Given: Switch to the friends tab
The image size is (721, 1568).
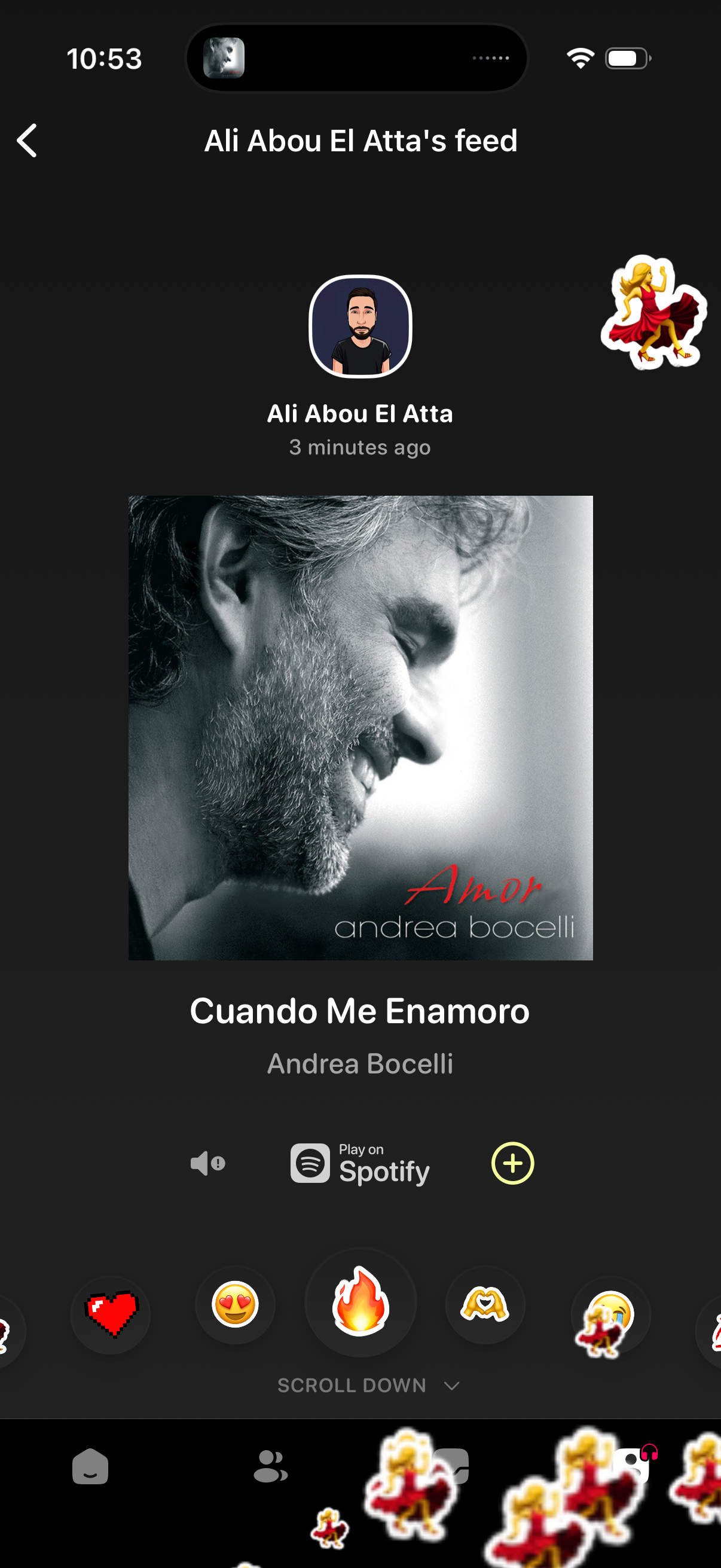Looking at the screenshot, I should [x=270, y=1466].
